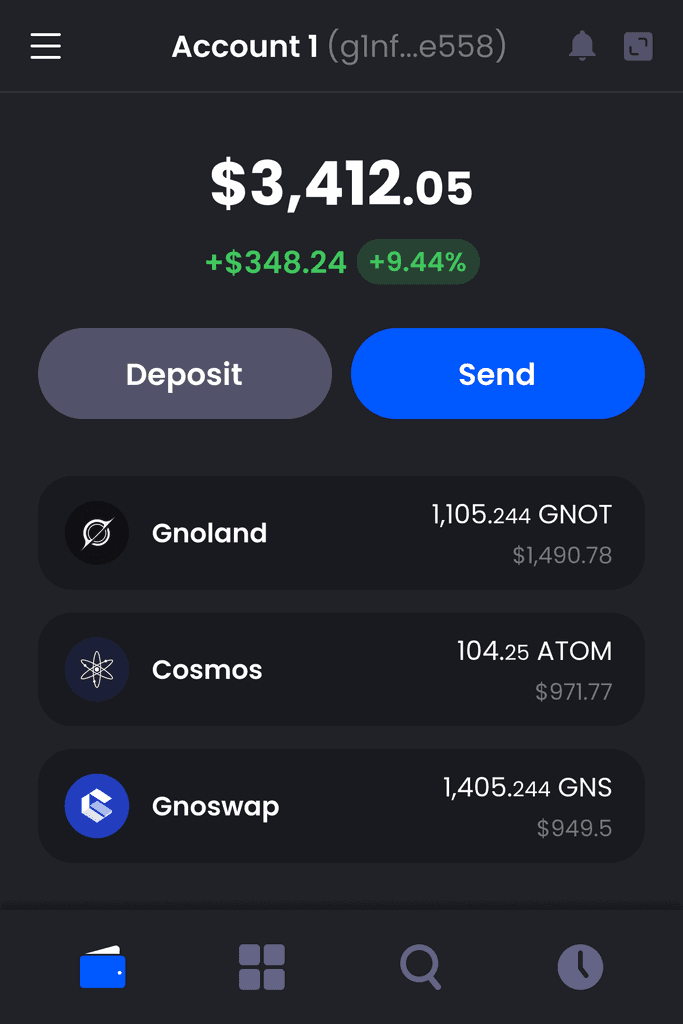Open the Gnoland GNOT token row
The image size is (683, 1024).
pyautogui.click(x=342, y=533)
